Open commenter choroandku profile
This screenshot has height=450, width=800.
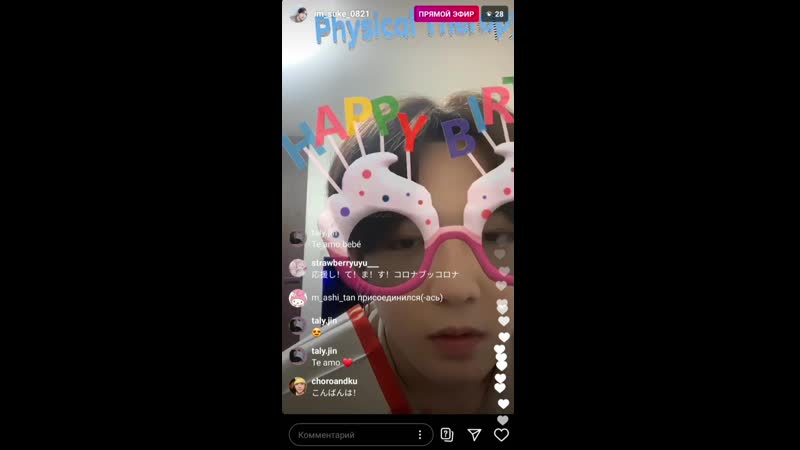(x=297, y=386)
